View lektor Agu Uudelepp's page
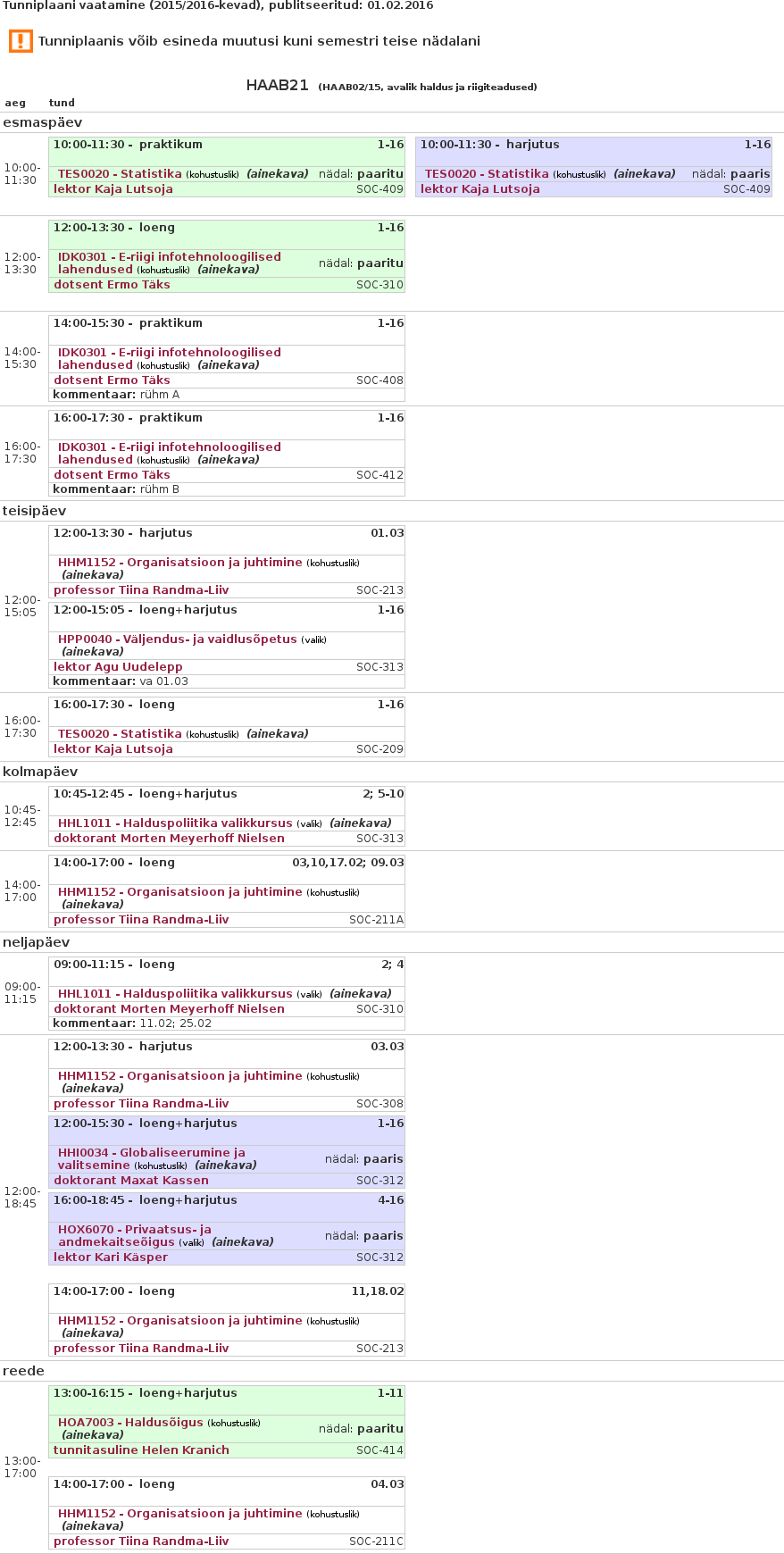 coord(118,667)
